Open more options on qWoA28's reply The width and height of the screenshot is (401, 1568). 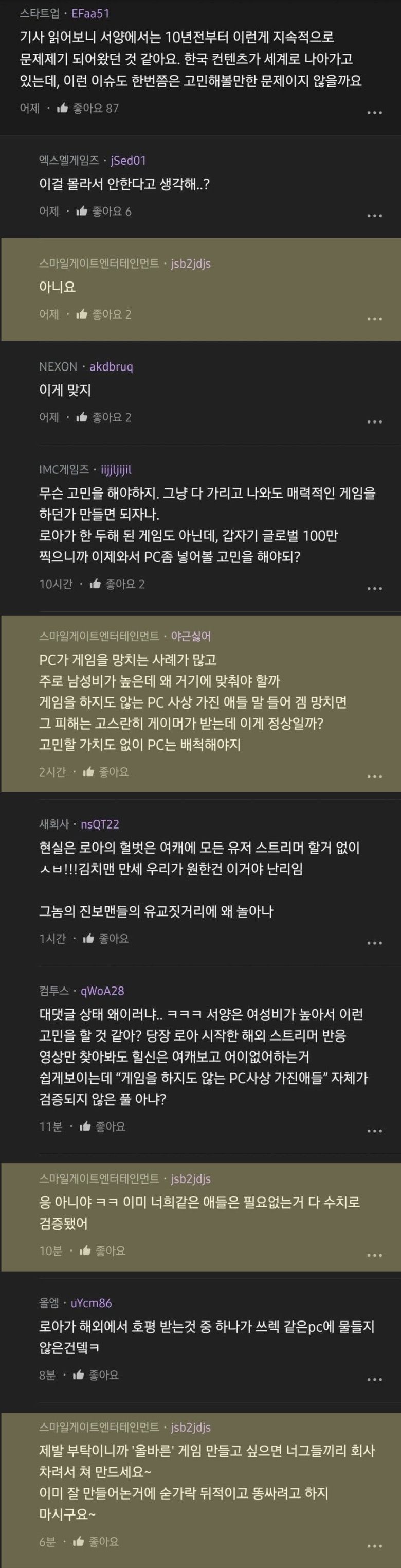pos(374,1131)
